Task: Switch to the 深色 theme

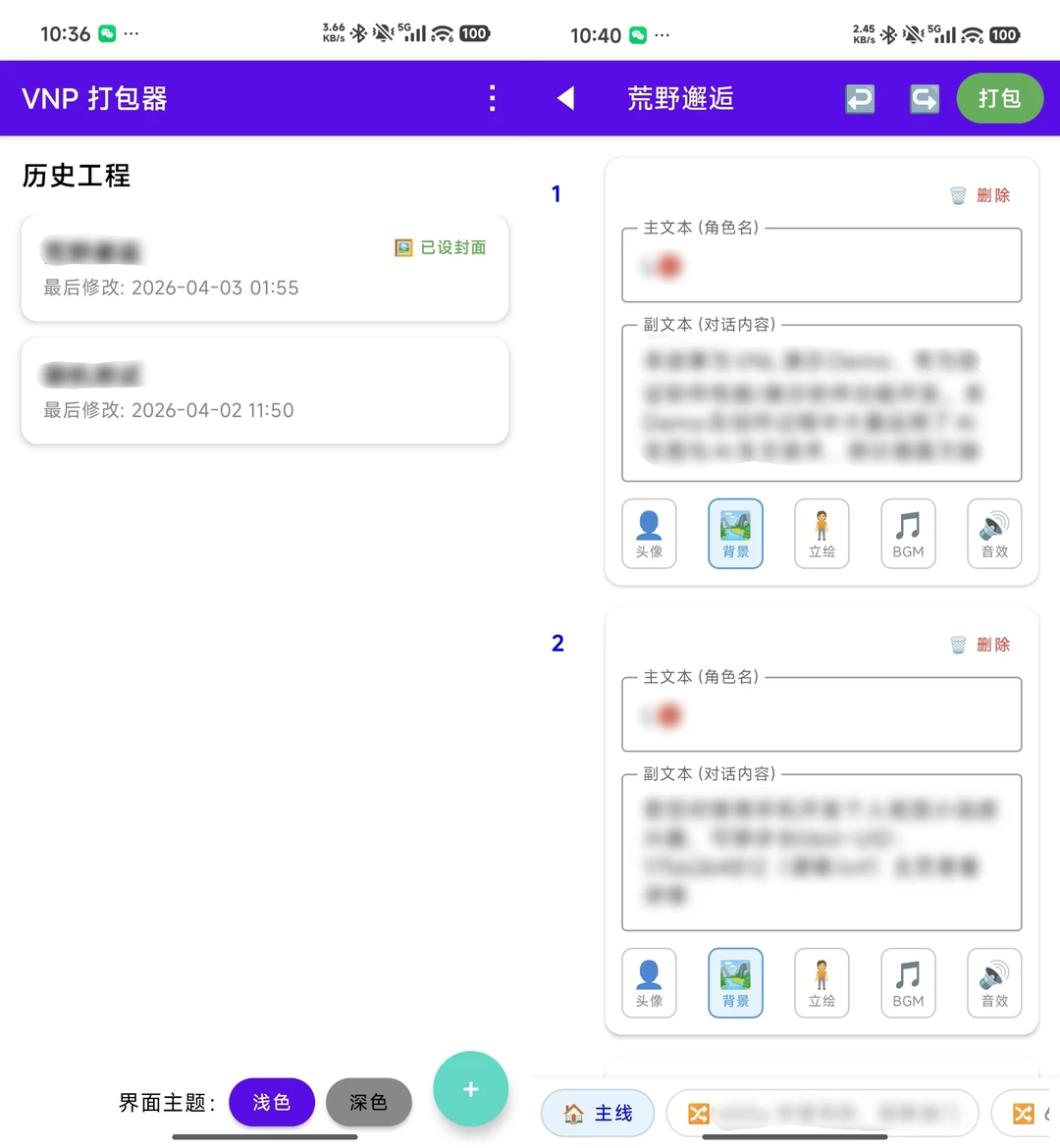Action: click(368, 1102)
